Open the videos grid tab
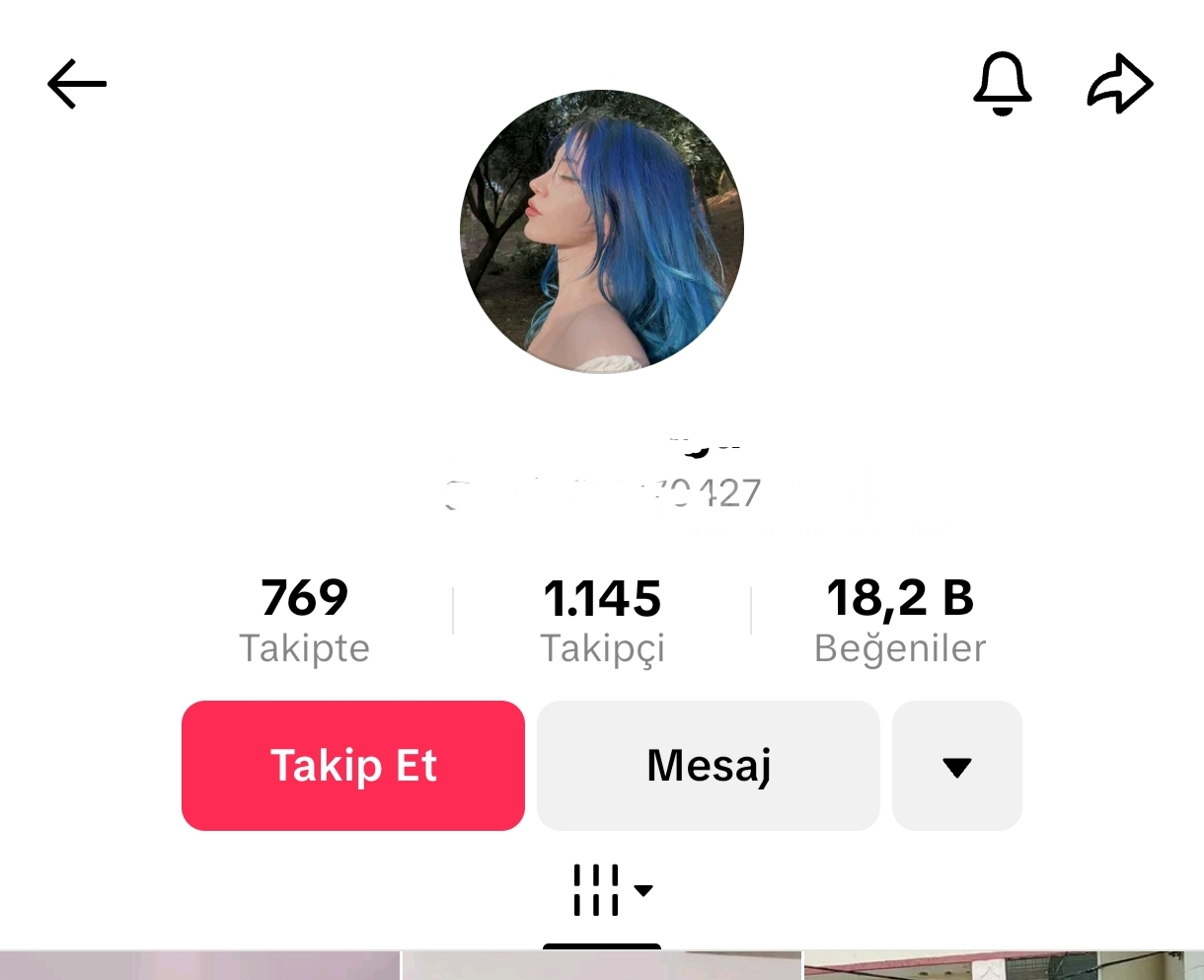Screen dimensions: 1204x980 click(x=602, y=890)
